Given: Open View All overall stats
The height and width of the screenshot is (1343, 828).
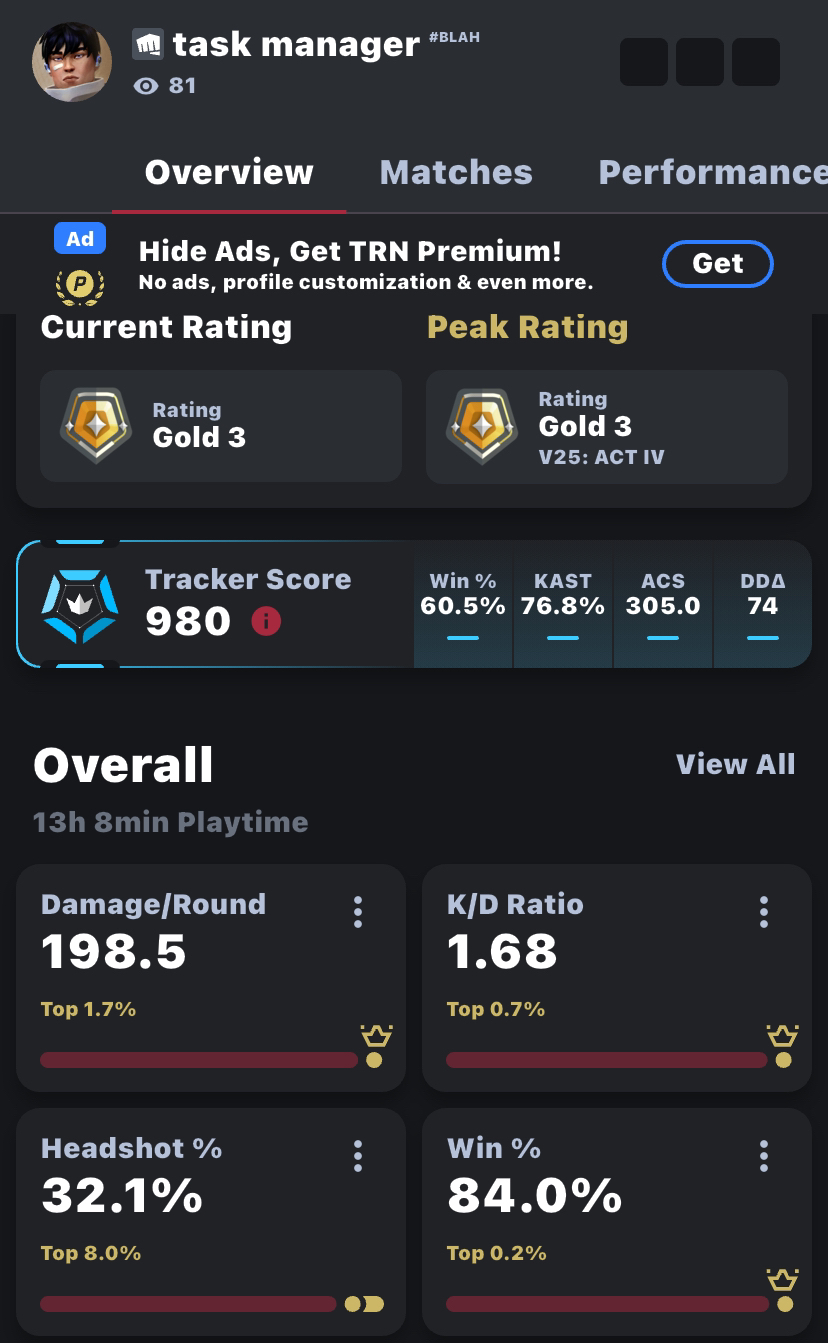Looking at the screenshot, I should [x=735, y=764].
